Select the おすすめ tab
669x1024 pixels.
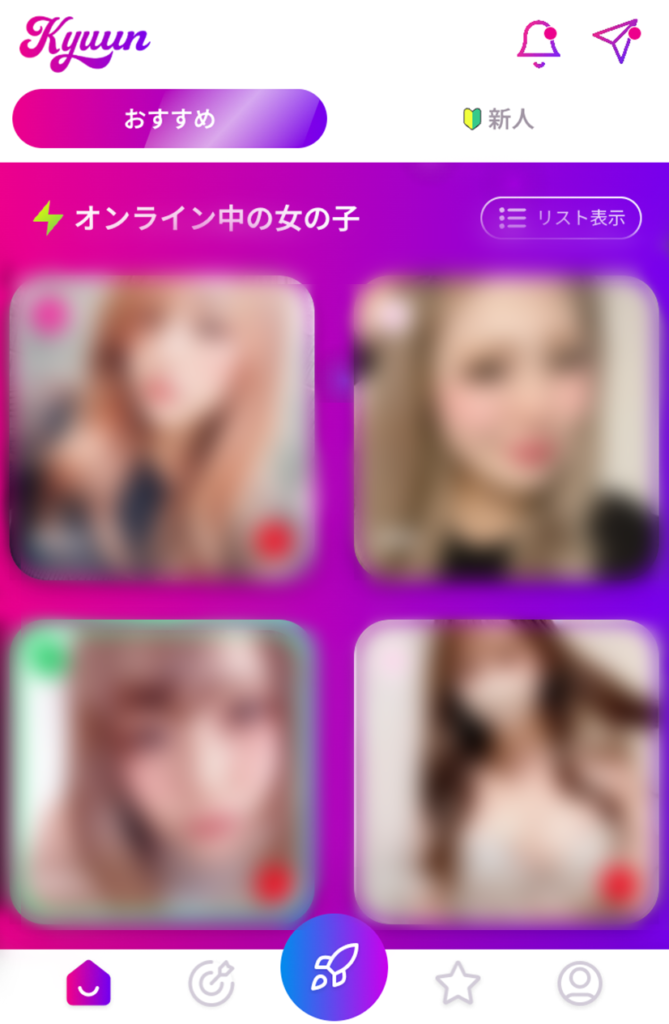coord(169,119)
